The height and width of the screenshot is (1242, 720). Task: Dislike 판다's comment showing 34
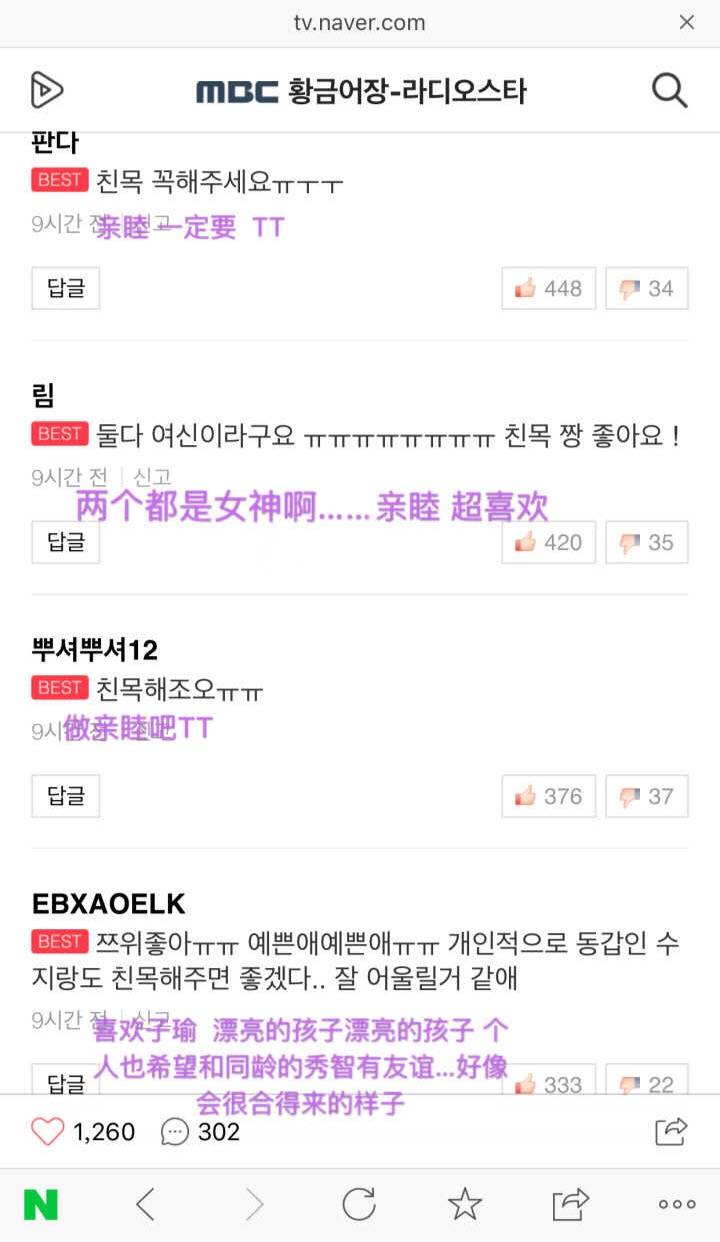click(x=646, y=288)
